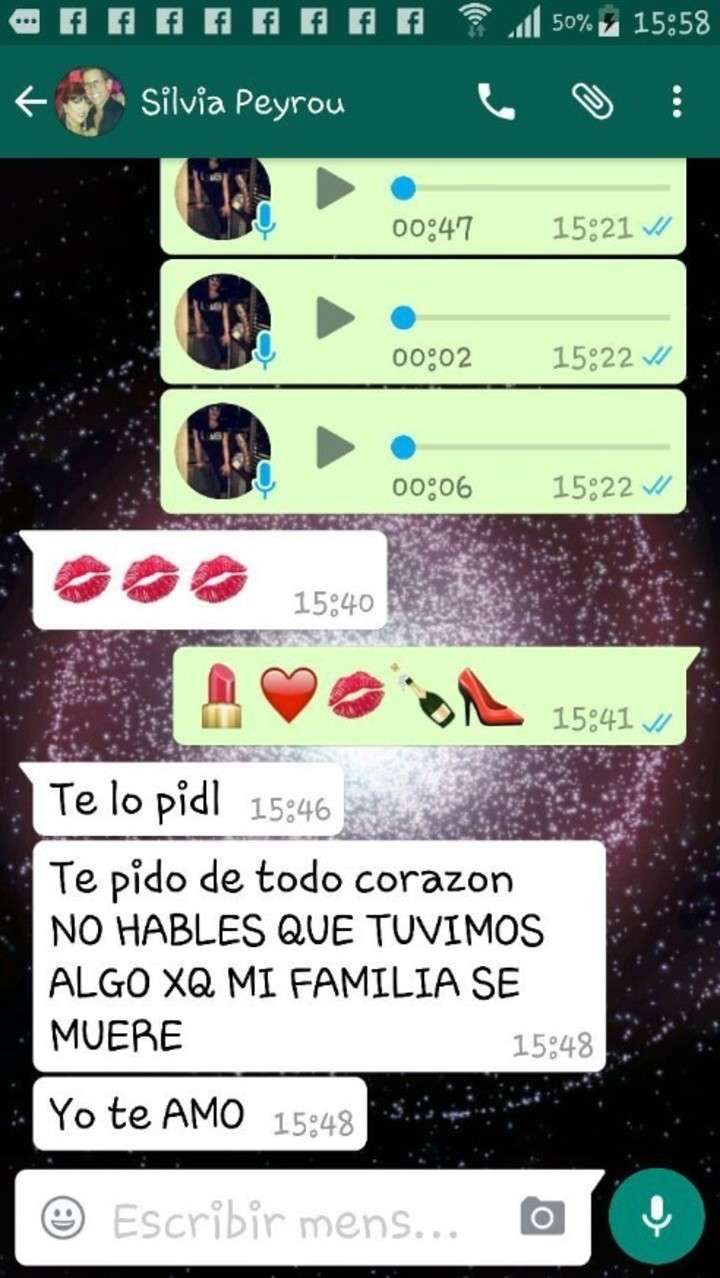Tap the microphone record button
The image size is (720, 1278).
click(x=656, y=1217)
